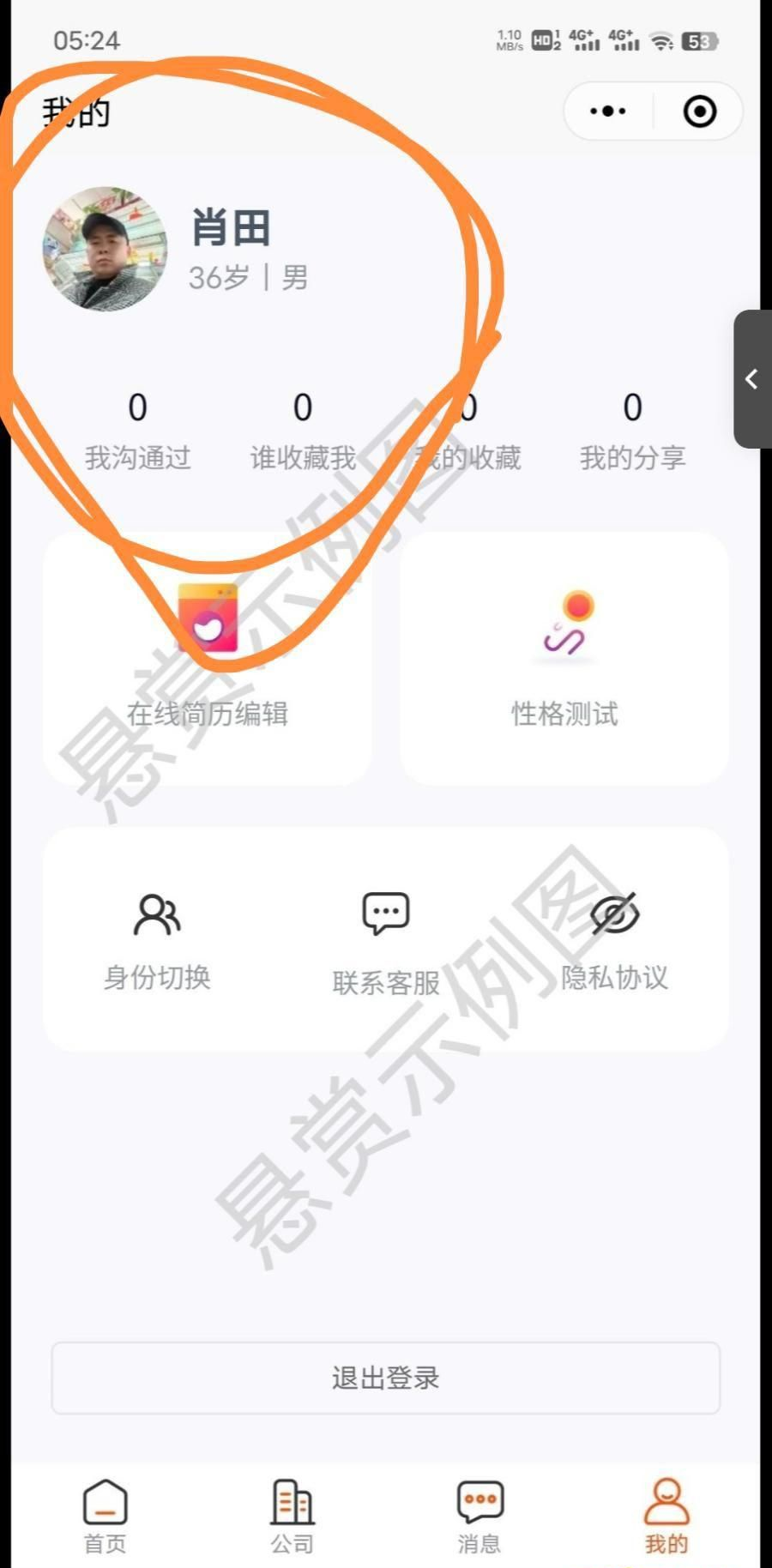Select the 我的 tab

666,1516
